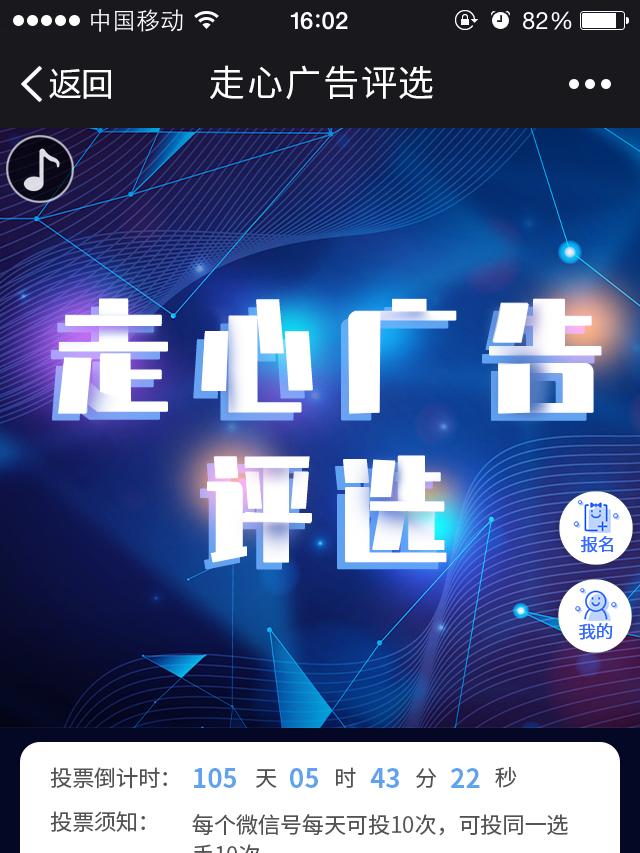This screenshot has width=640, height=853.
Task: Toggle the background music icon
Action: coord(40,169)
